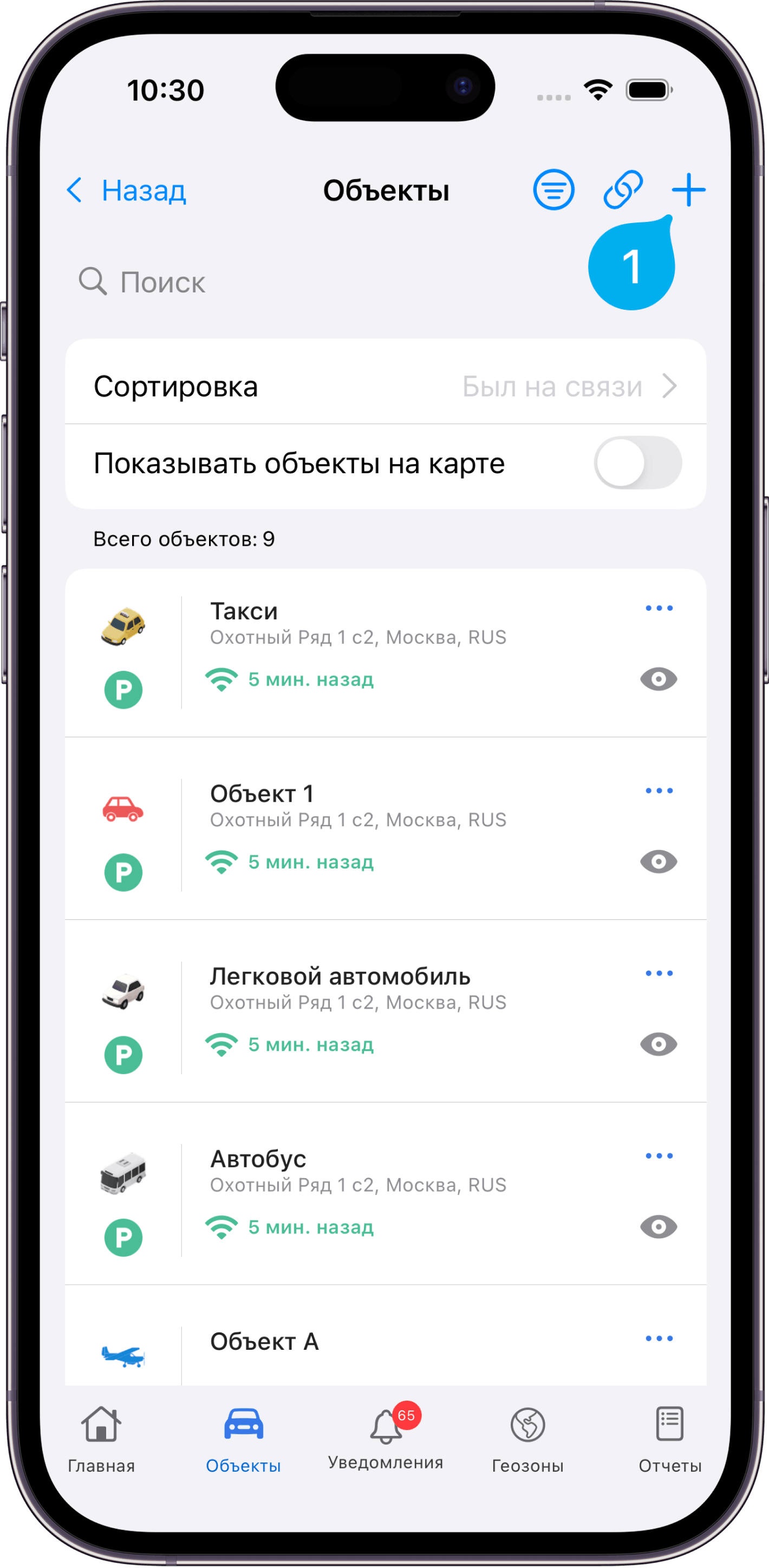
Task: Open more options for Автобус
Action: pos(659,1156)
